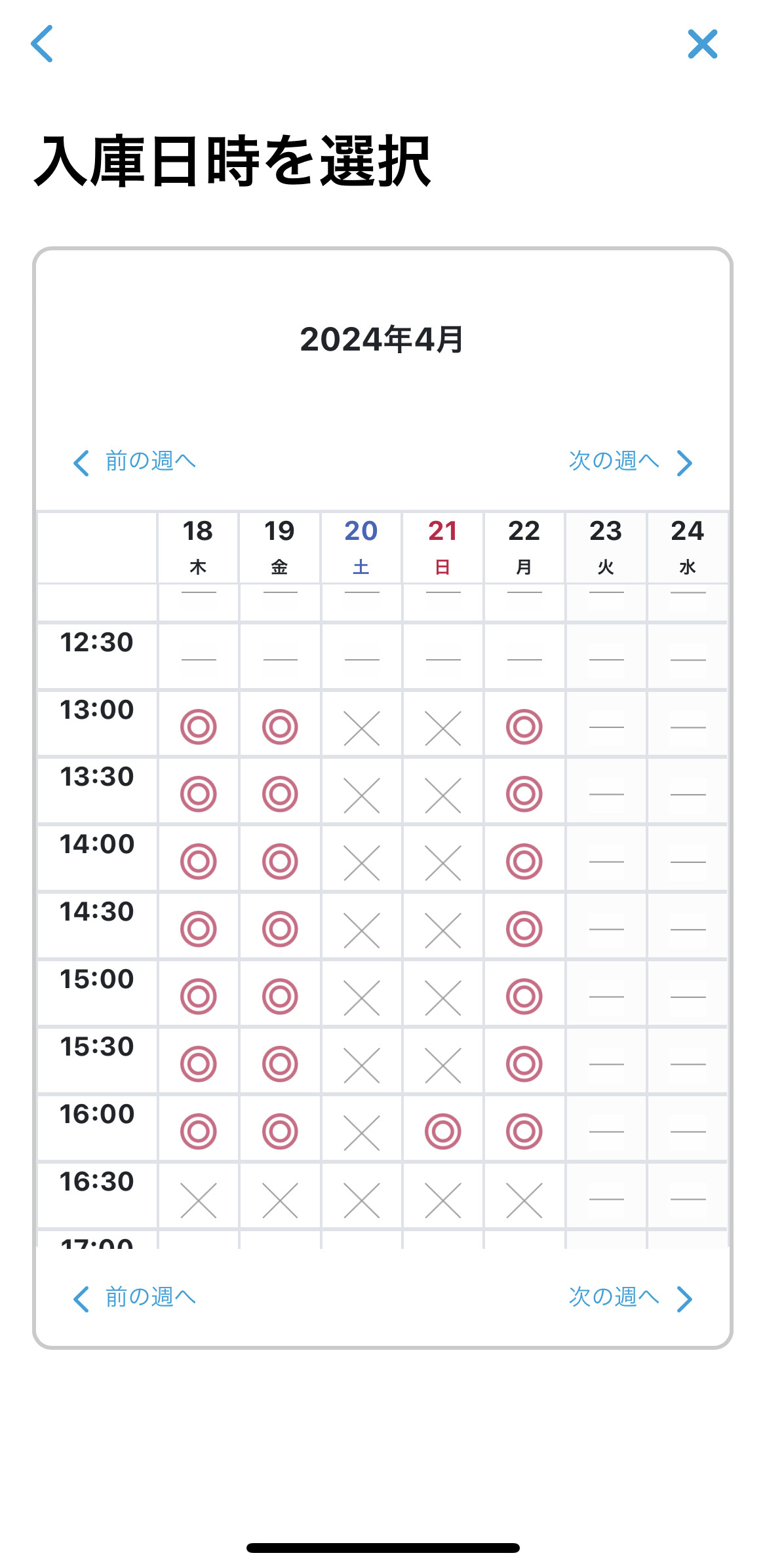Choose 13:30 slot on Friday 19
The width and height of the screenshot is (765, 1568).
(280, 794)
